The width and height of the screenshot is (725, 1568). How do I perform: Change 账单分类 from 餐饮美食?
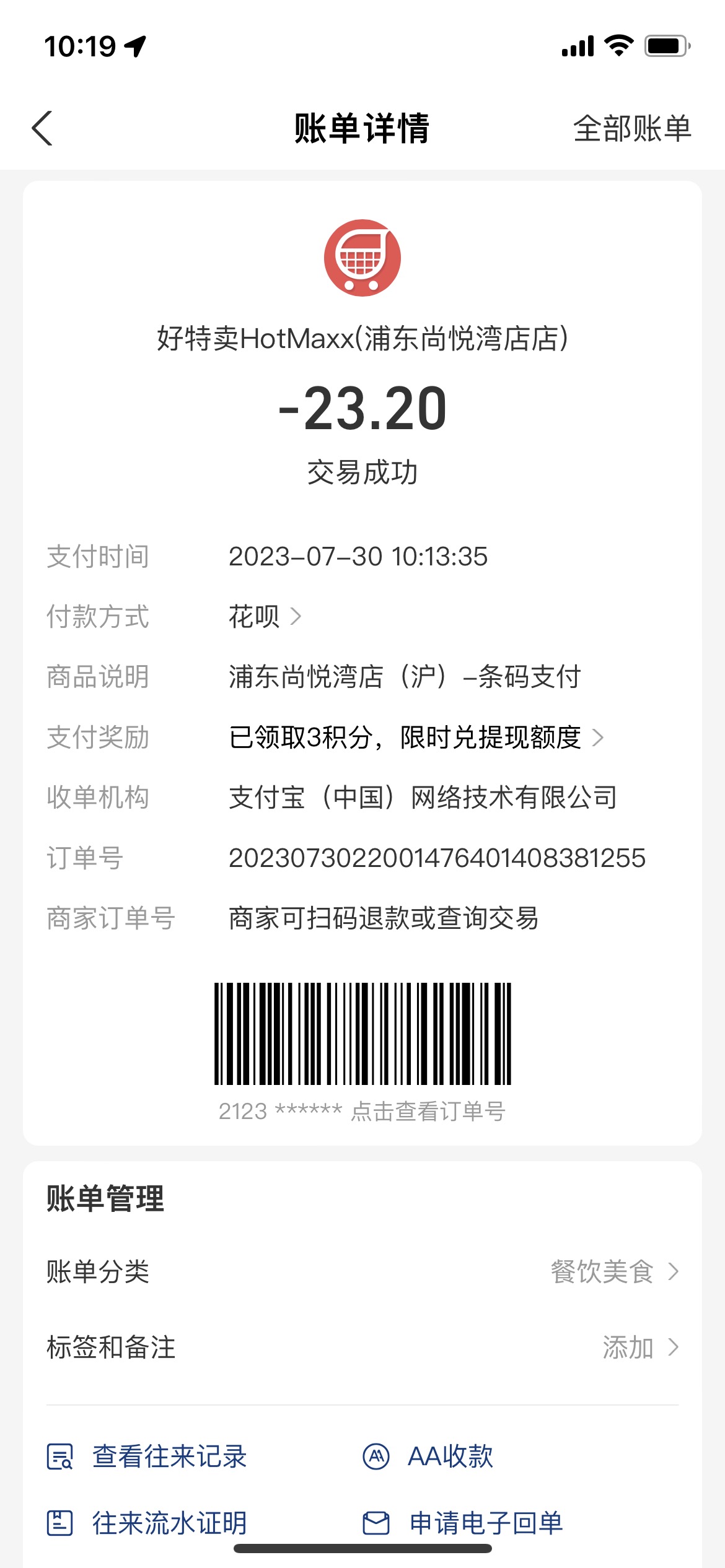[x=362, y=1272]
